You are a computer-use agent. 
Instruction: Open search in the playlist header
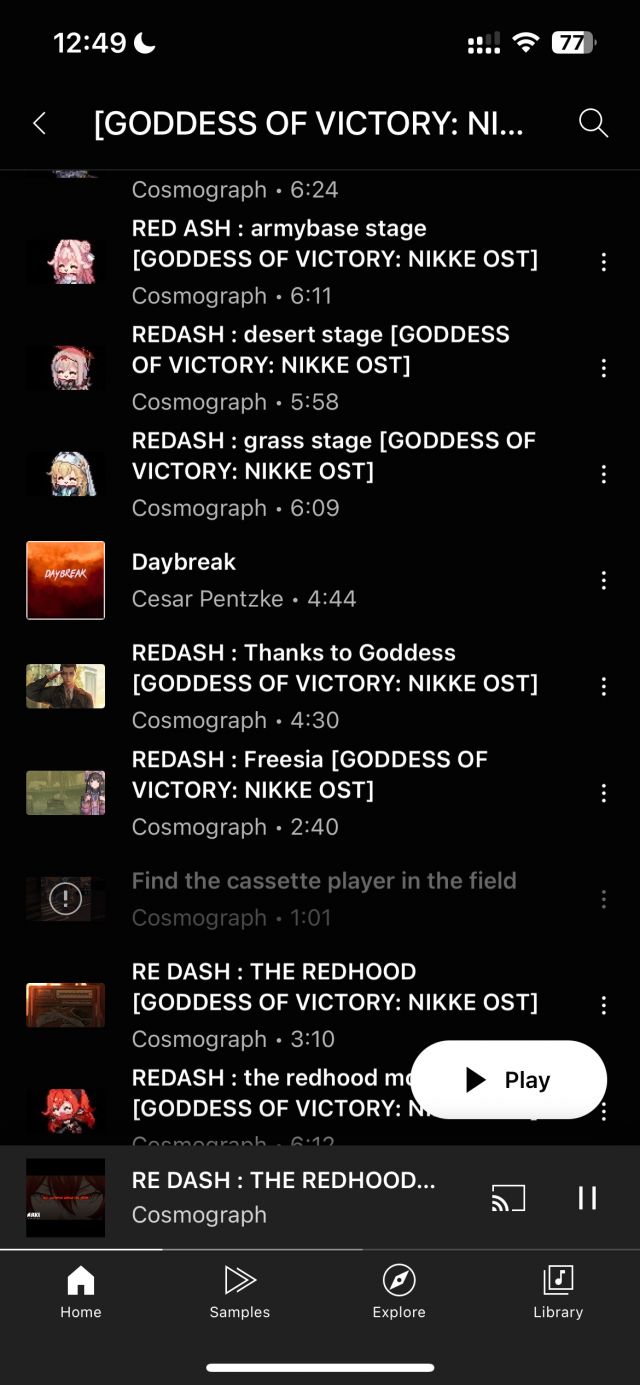(x=593, y=123)
